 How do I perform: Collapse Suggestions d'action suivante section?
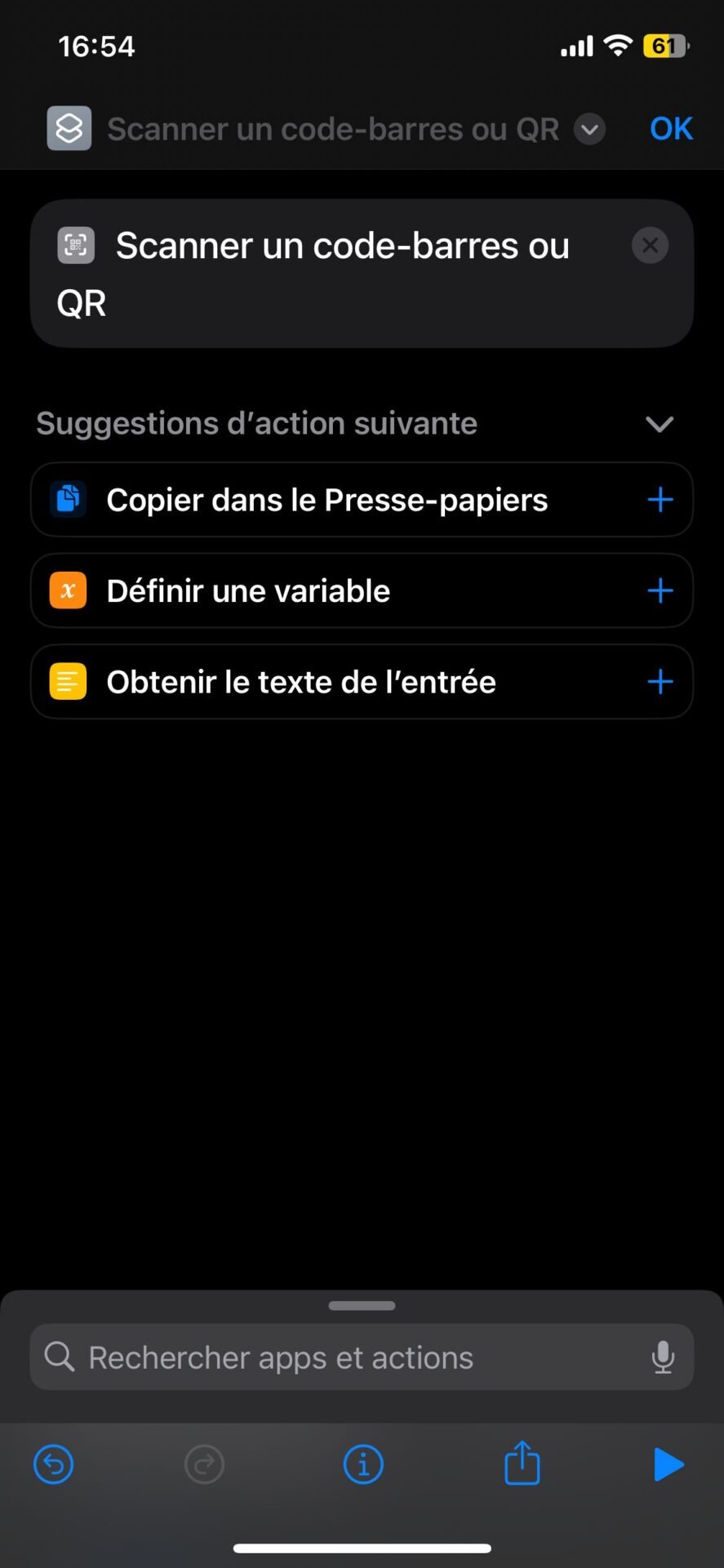pyautogui.click(x=659, y=424)
